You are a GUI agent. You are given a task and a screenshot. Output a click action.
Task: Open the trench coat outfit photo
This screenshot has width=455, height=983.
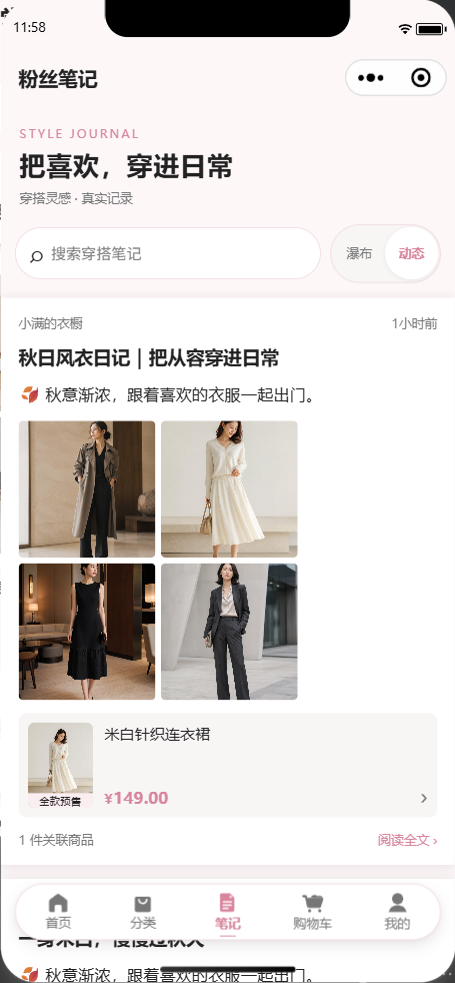coord(87,489)
